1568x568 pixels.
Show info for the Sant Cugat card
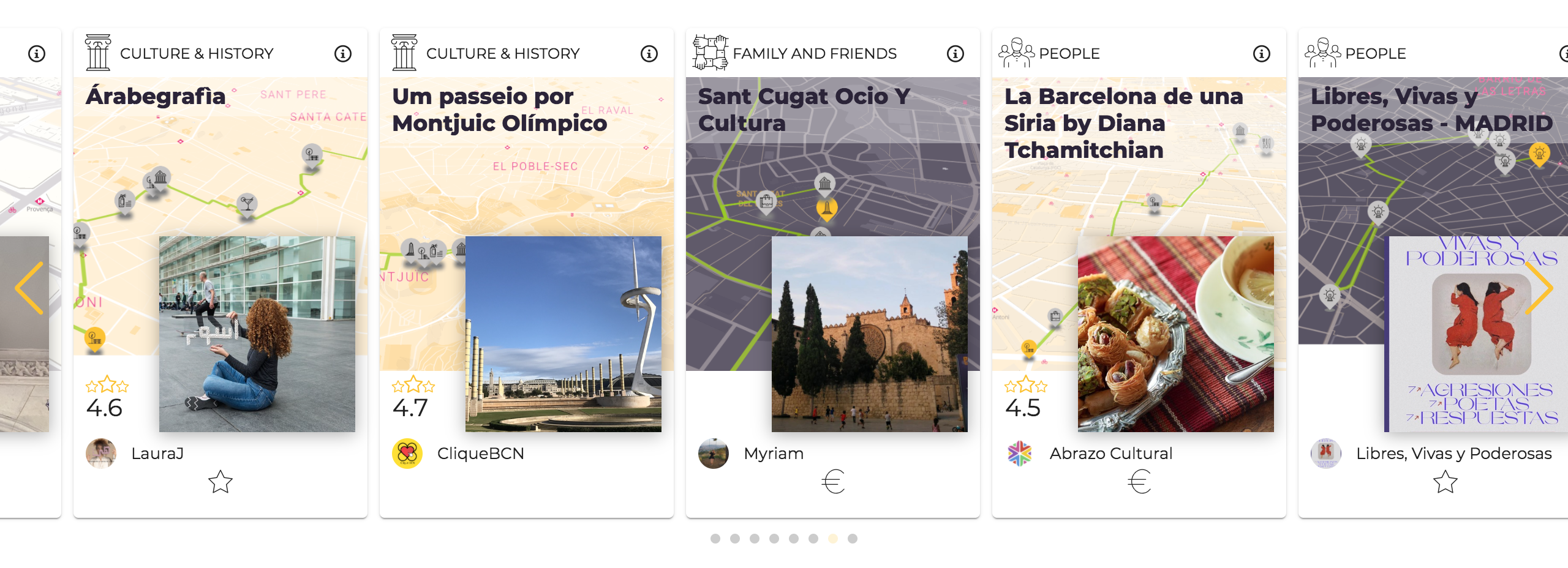956,54
